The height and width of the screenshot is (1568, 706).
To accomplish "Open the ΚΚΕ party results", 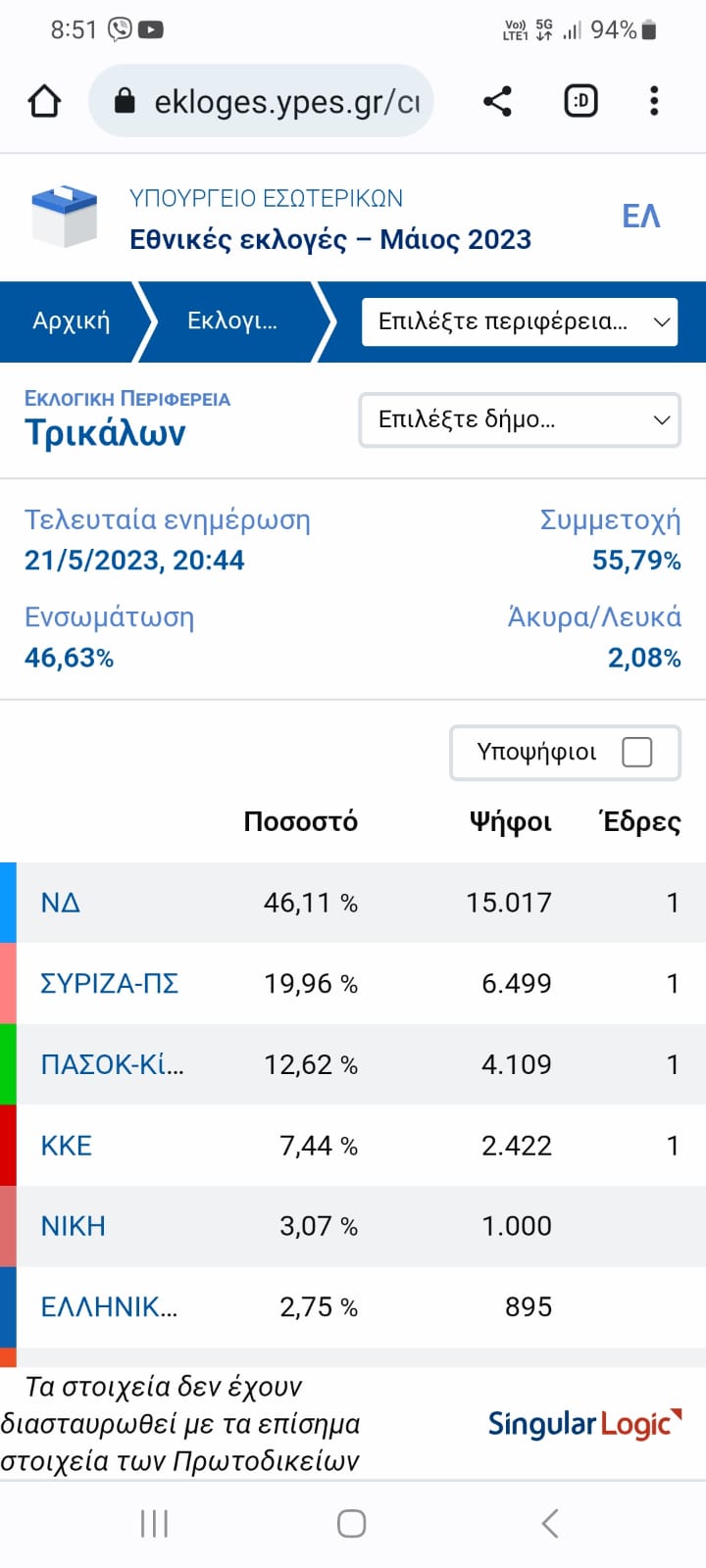I will (x=67, y=1146).
